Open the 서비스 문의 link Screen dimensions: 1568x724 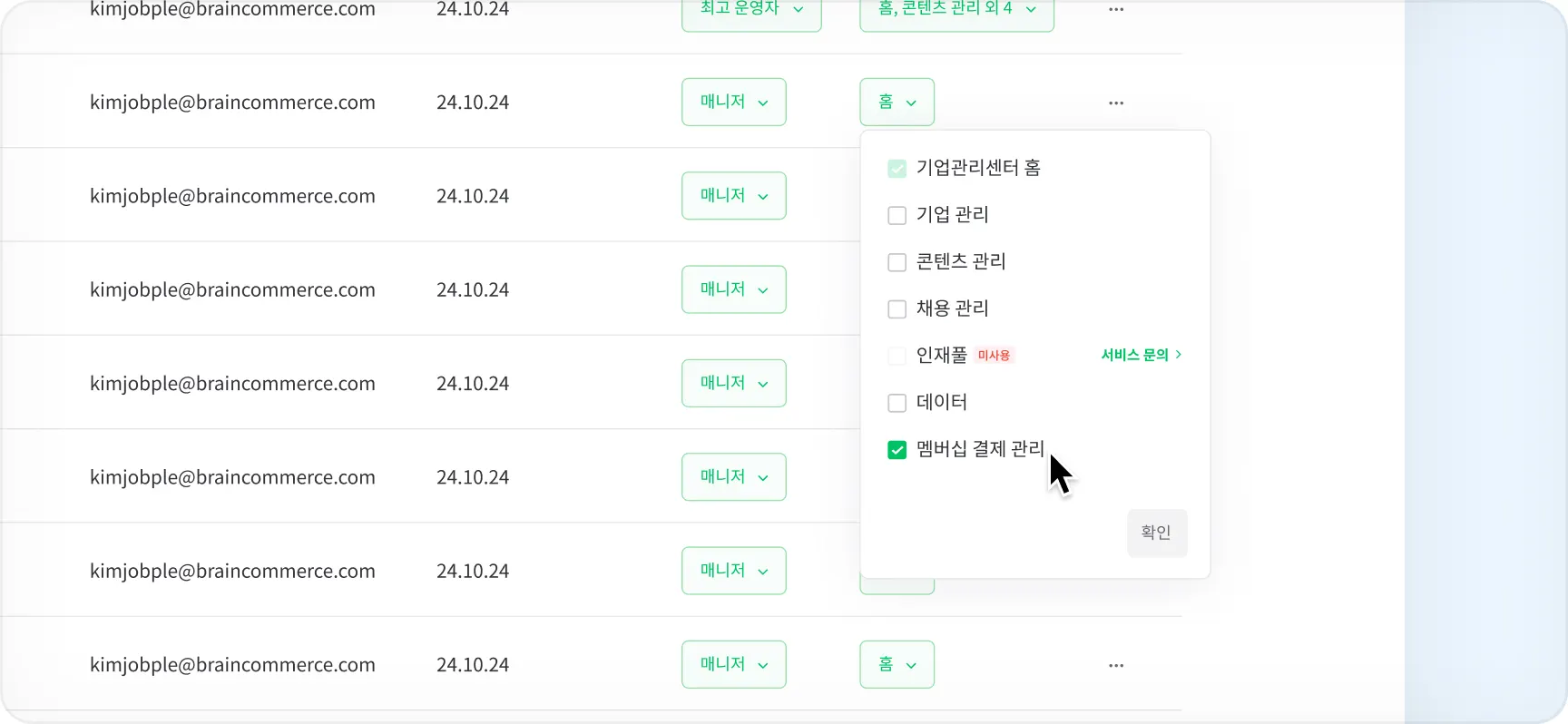1140,355
